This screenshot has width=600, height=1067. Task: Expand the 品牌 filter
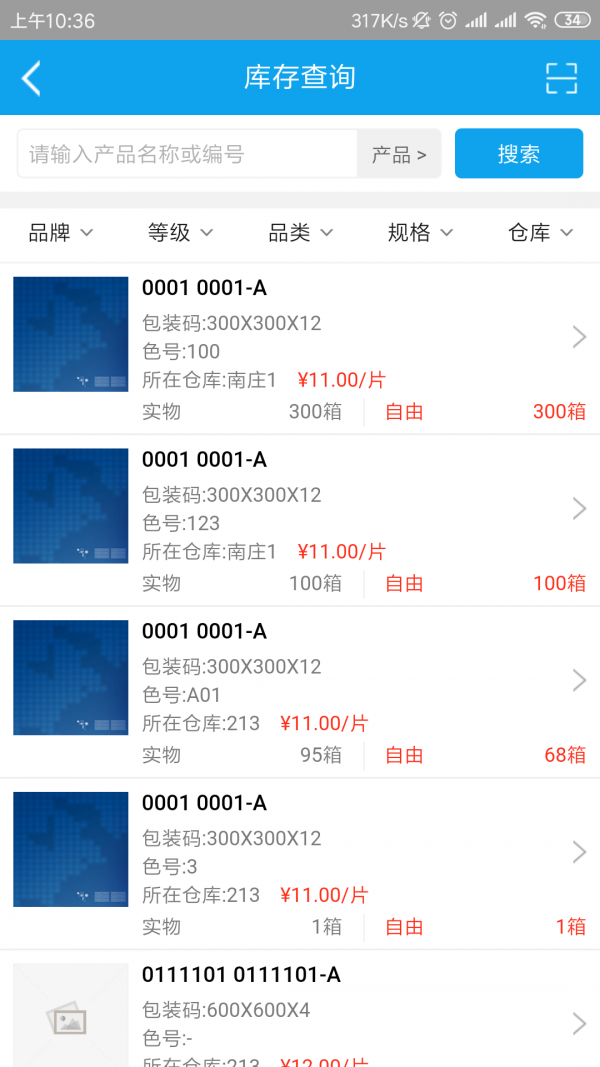click(61, 233)
